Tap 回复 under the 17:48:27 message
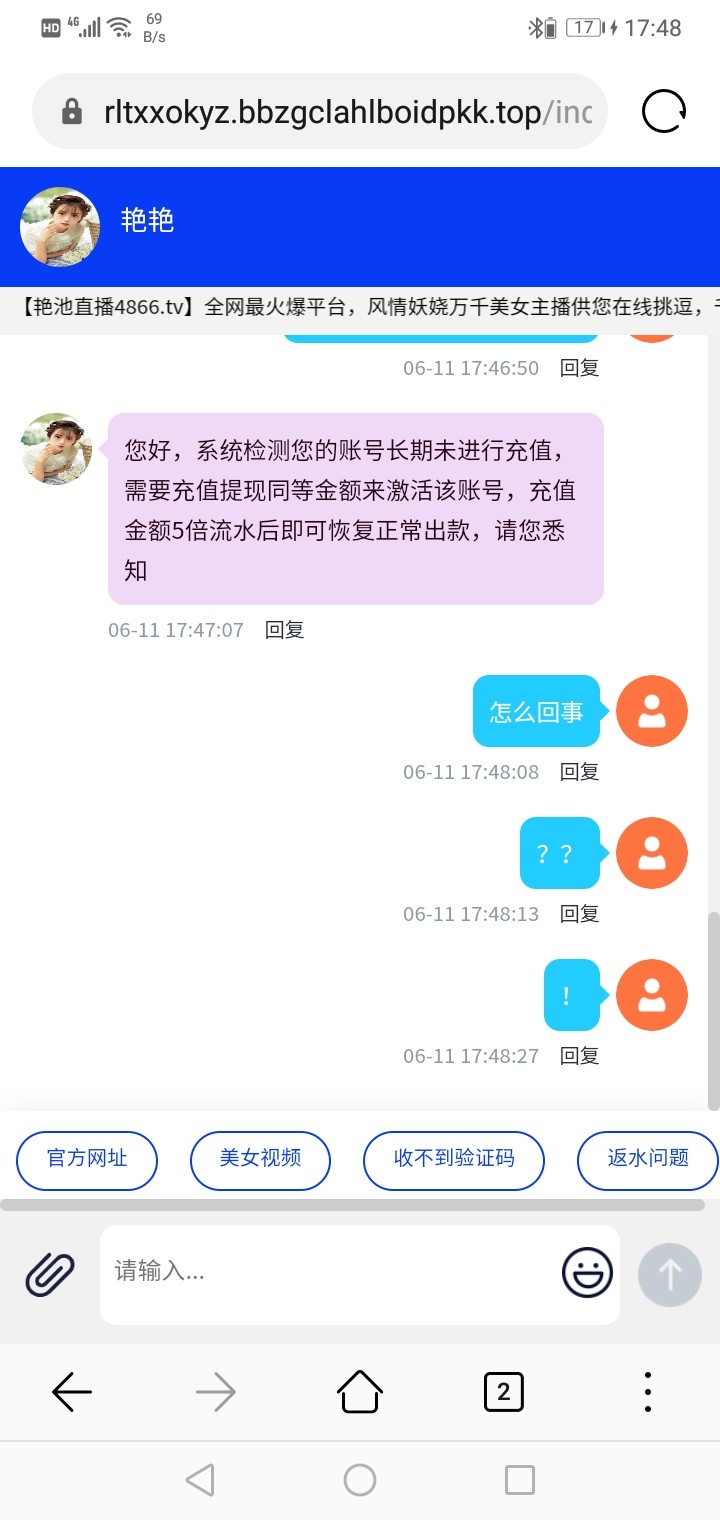This screenshot has width=720, height=1520. click(x=579, y=1056)
